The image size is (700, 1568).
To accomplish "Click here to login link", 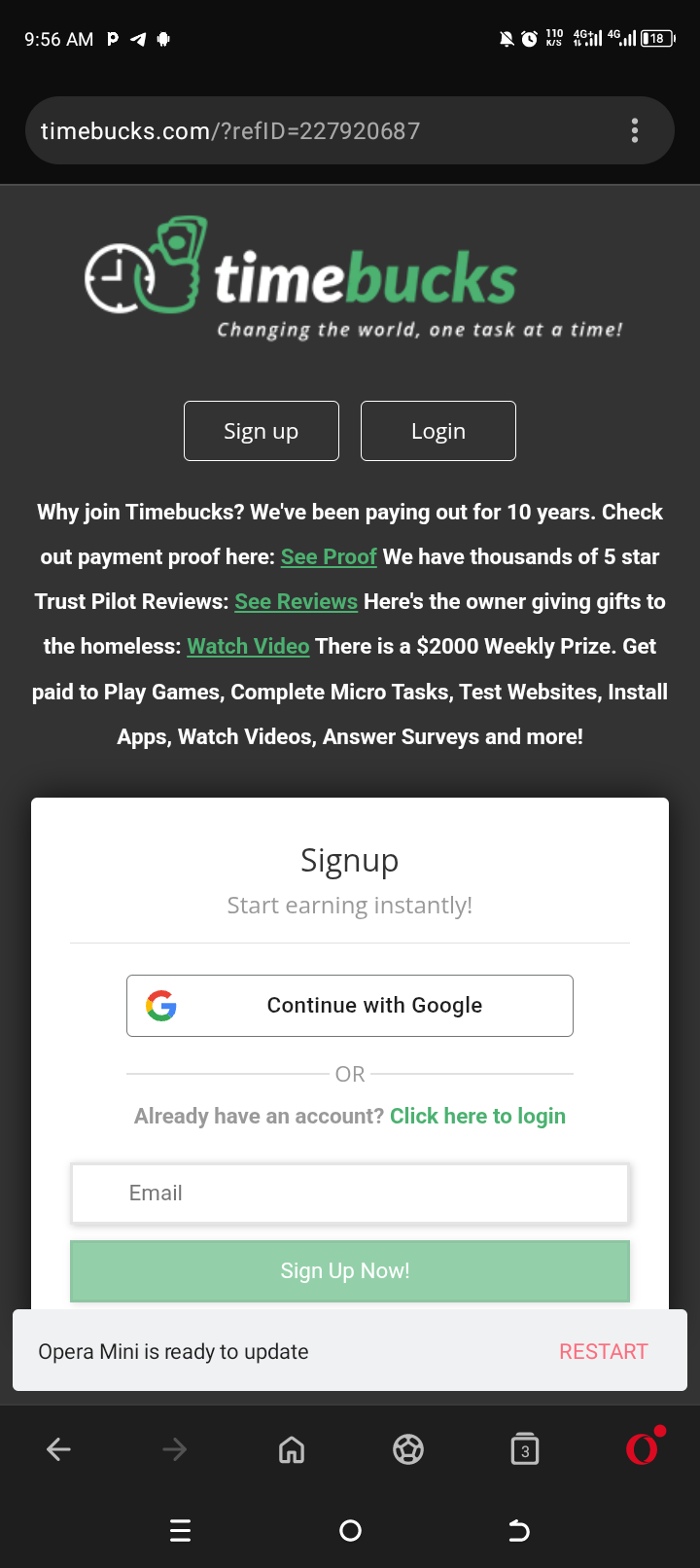I will [x=477, y=1116].
